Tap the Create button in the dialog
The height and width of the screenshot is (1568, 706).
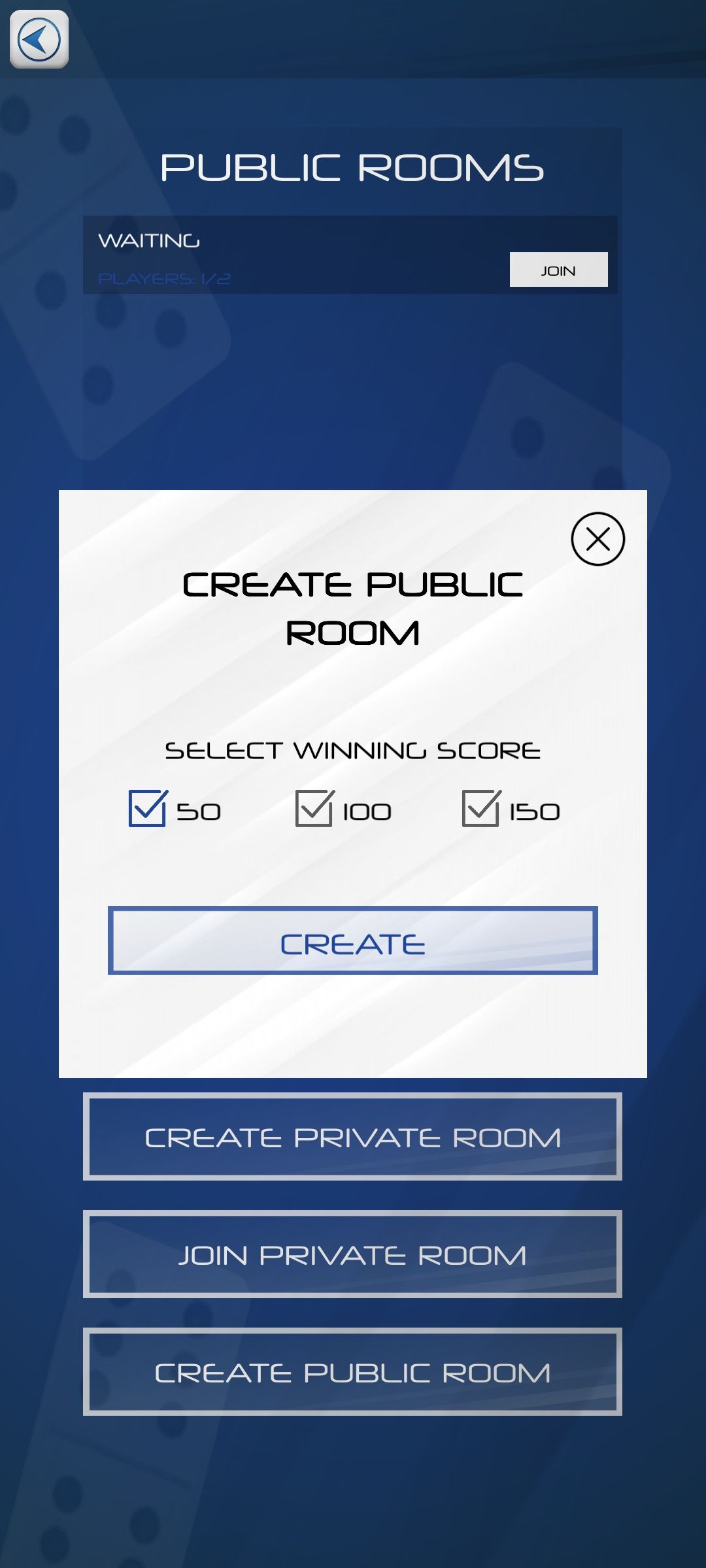(x=353, y=941)
